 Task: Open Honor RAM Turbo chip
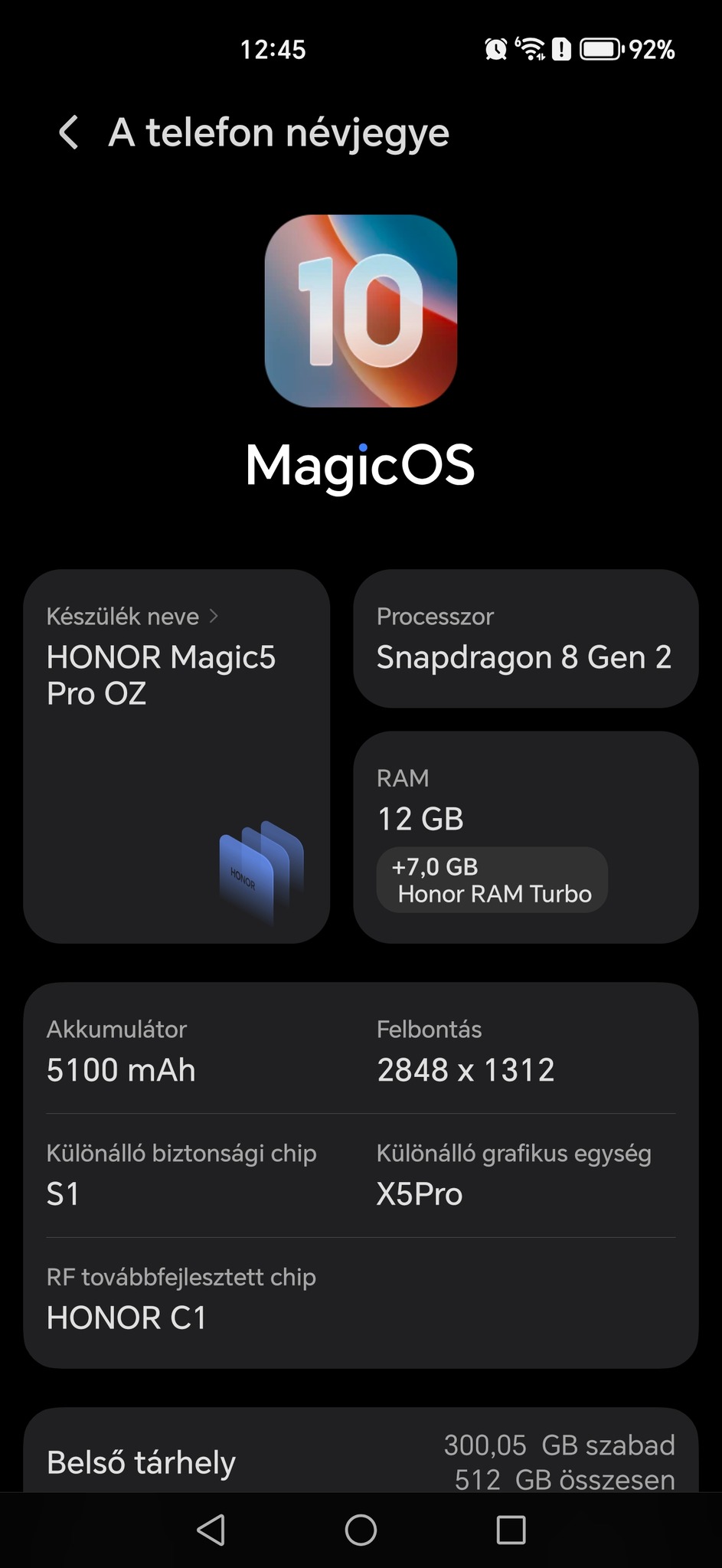click(492, 880)
